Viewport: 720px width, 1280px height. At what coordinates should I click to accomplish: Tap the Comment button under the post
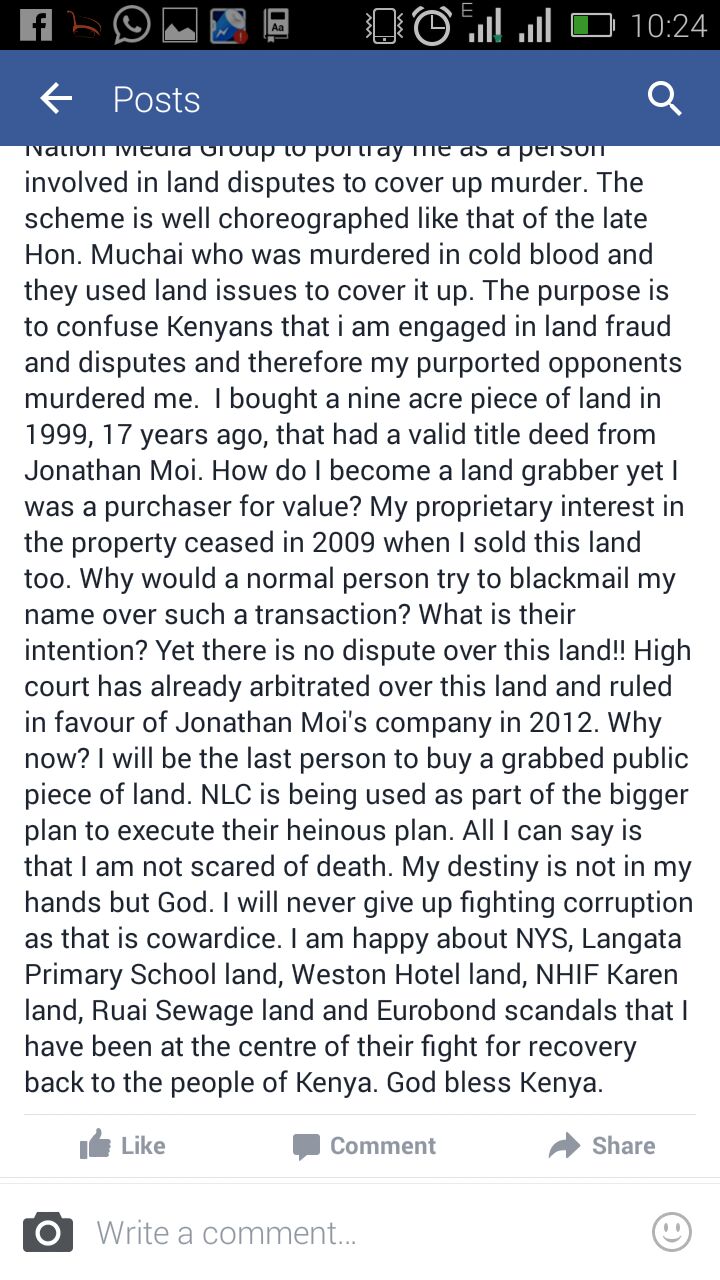[364, 1145]
